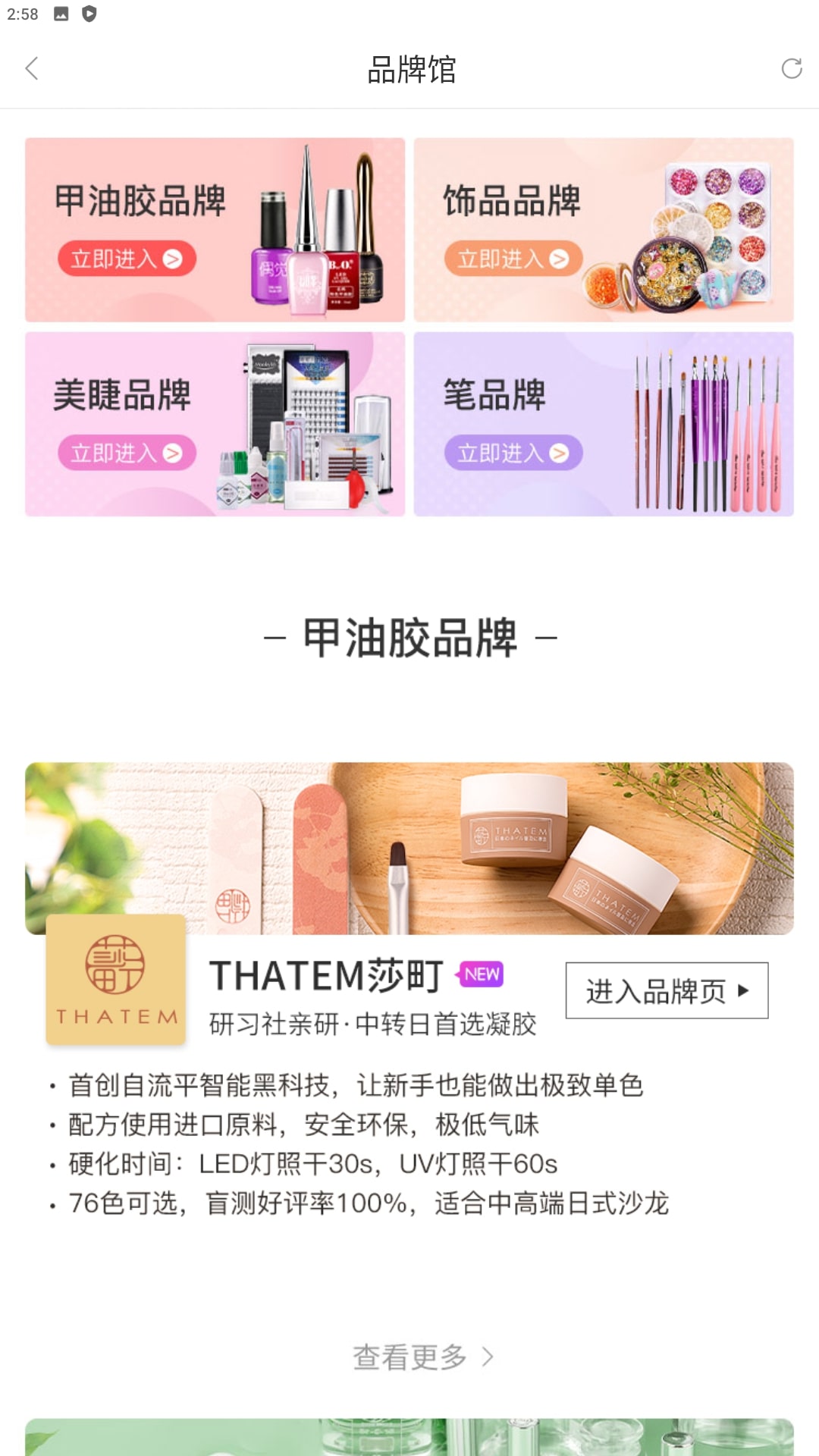Tap the THATEM莎町 brand banner image
The image size is (819, 1456).
click(x=409, y=847)
